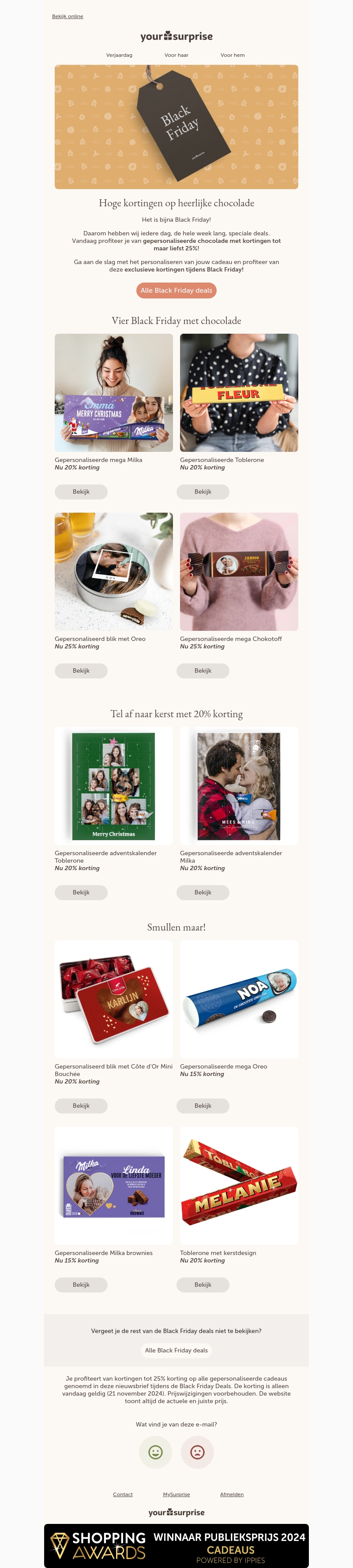353x1568 pixels.
Task: Rate this e-mail with the sad smiley
Action: 198,1453
